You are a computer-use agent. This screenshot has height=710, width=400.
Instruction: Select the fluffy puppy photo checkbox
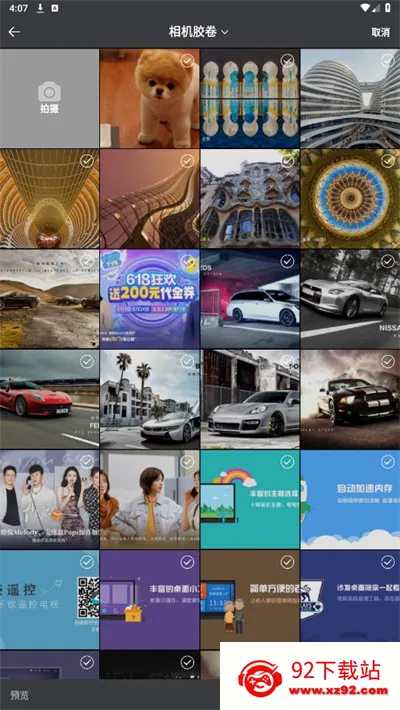187,60
